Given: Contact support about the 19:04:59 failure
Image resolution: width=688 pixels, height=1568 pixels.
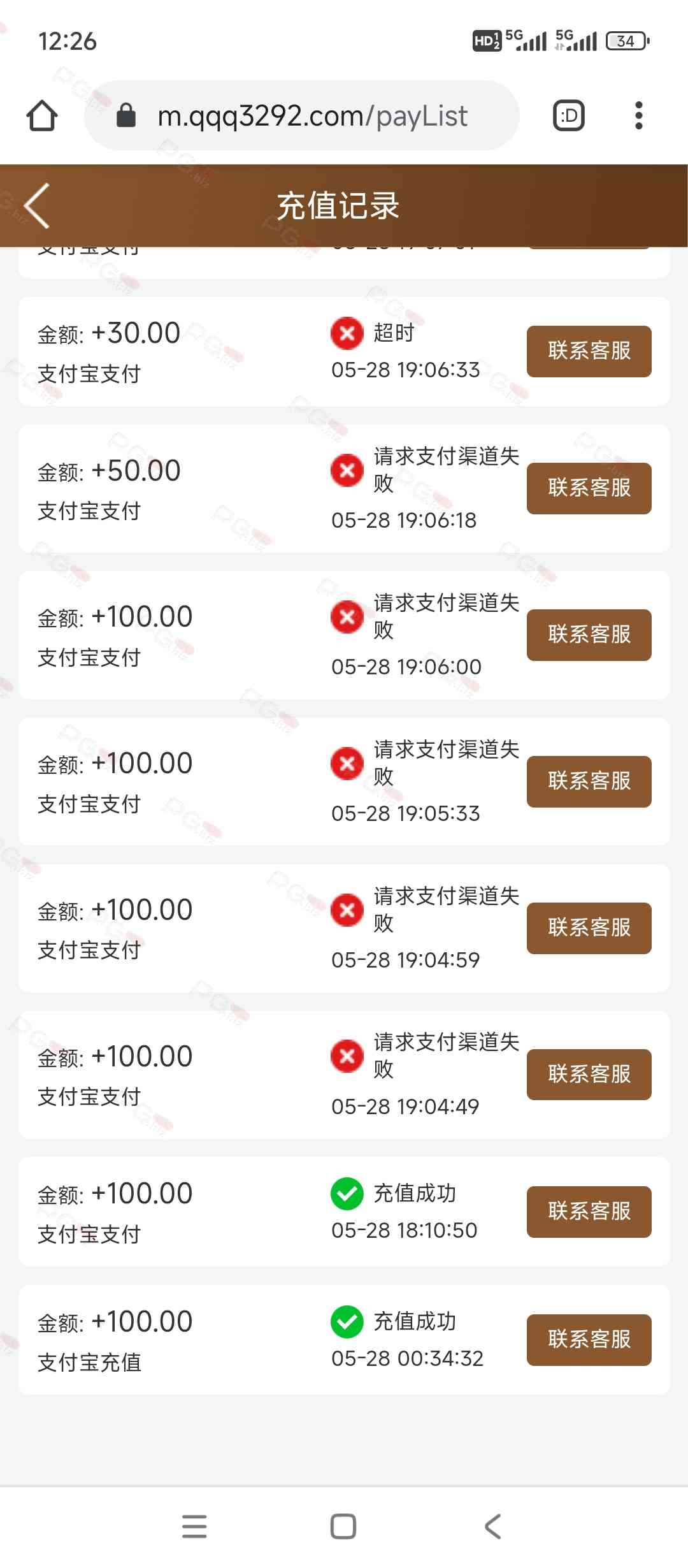Looking at the screenshot, I should click(589, 928).
